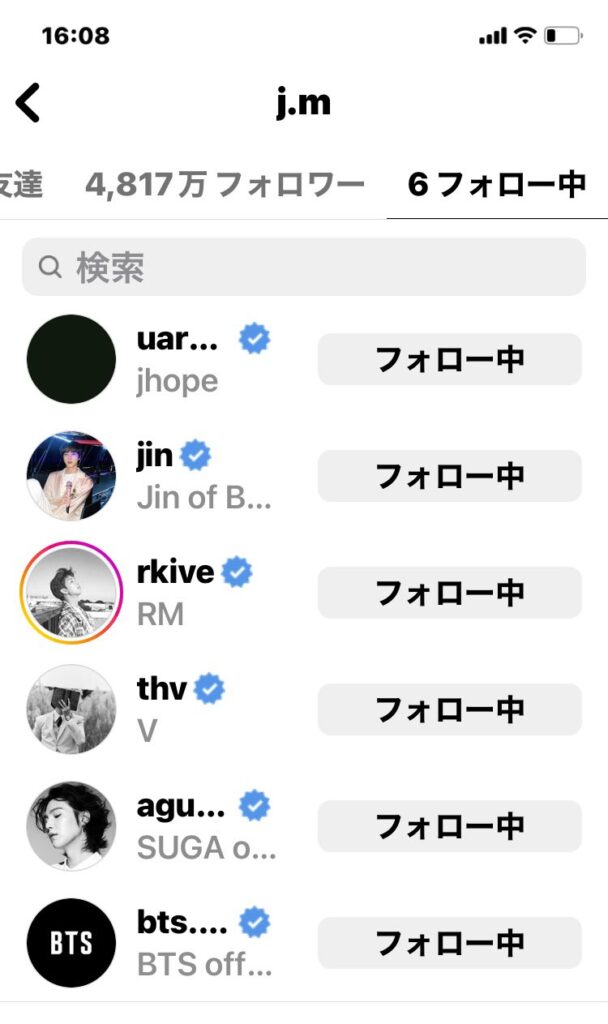View rkive's story via profile picture

tap(71, 593)
